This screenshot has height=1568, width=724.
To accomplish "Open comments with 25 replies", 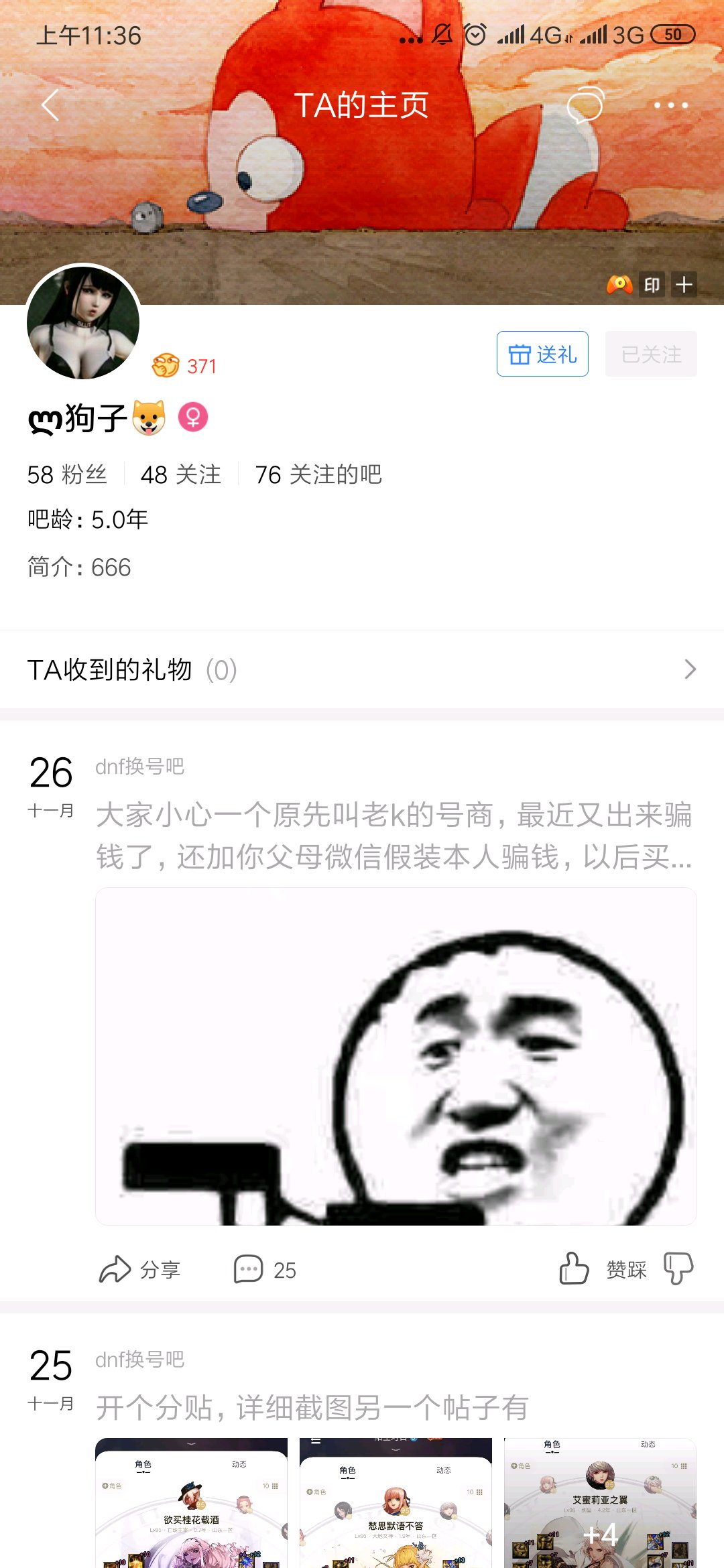I will pyautogui.click(x=265, y=1269).
